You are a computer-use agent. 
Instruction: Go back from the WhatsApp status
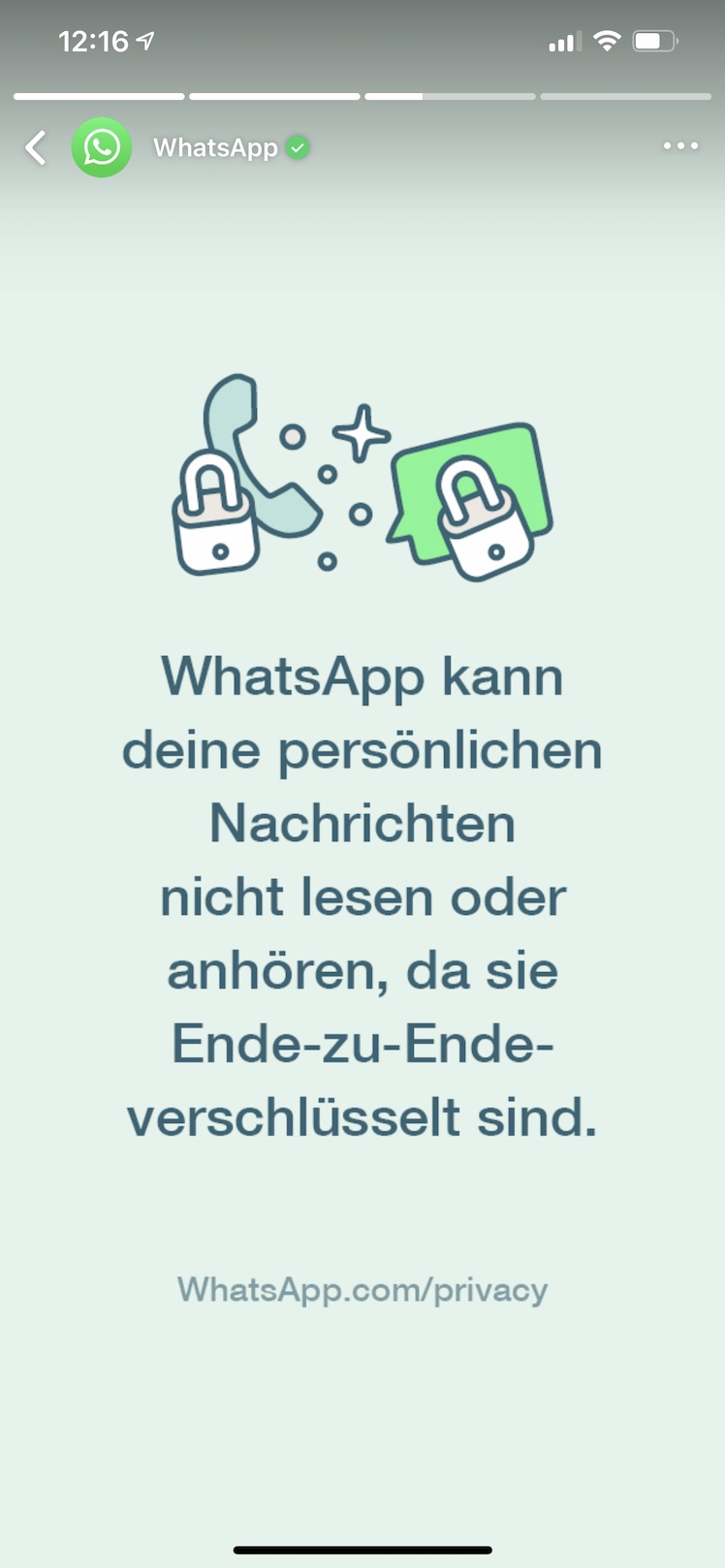36,148
